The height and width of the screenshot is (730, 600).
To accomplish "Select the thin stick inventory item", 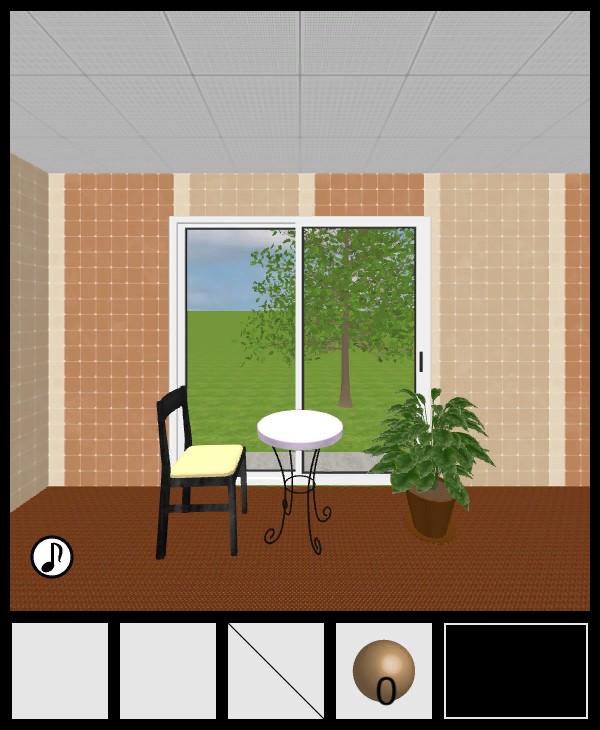I will pyautogui.click(x=276, y=670).
